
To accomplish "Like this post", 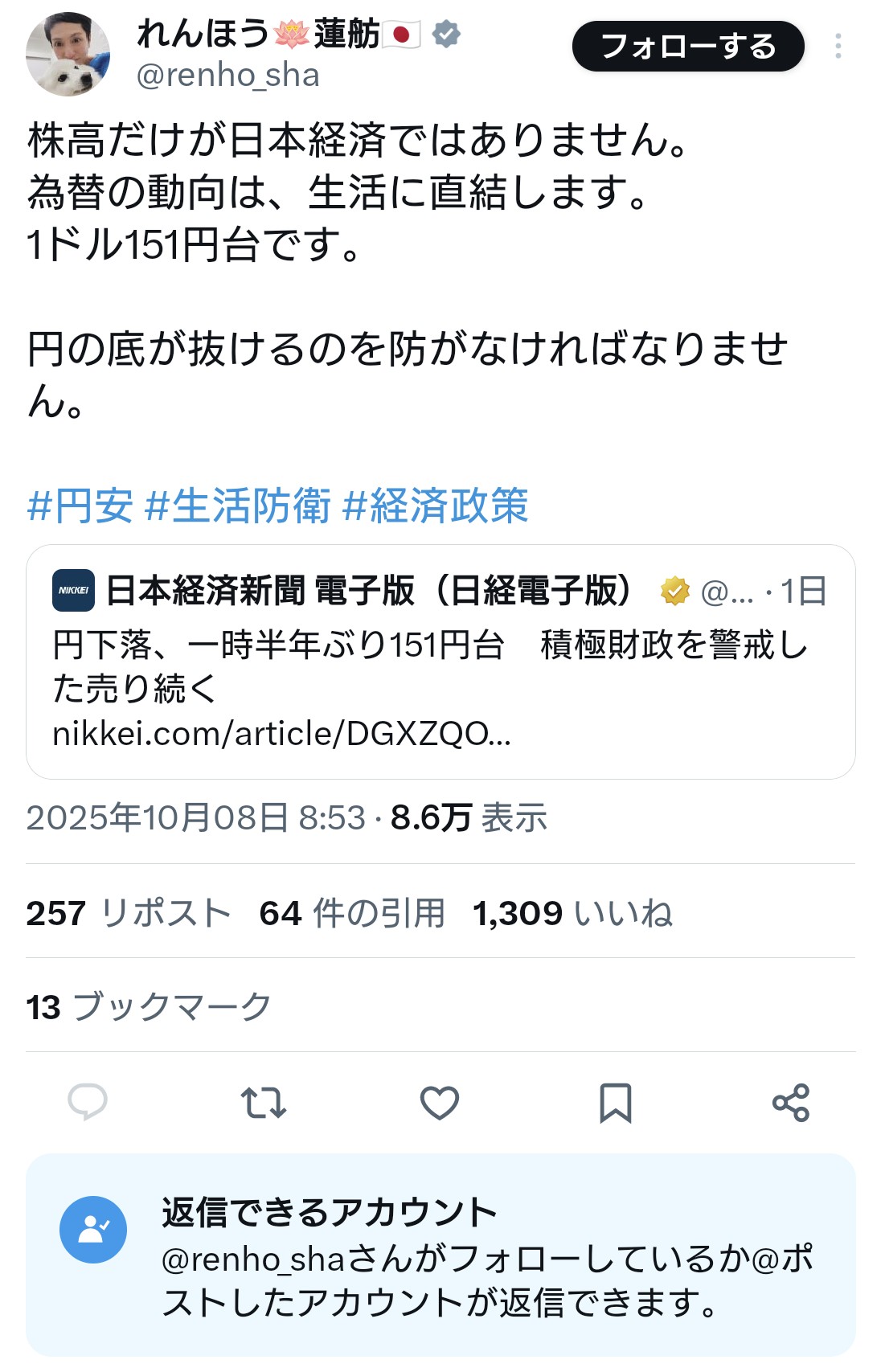I will point(440,1102).
